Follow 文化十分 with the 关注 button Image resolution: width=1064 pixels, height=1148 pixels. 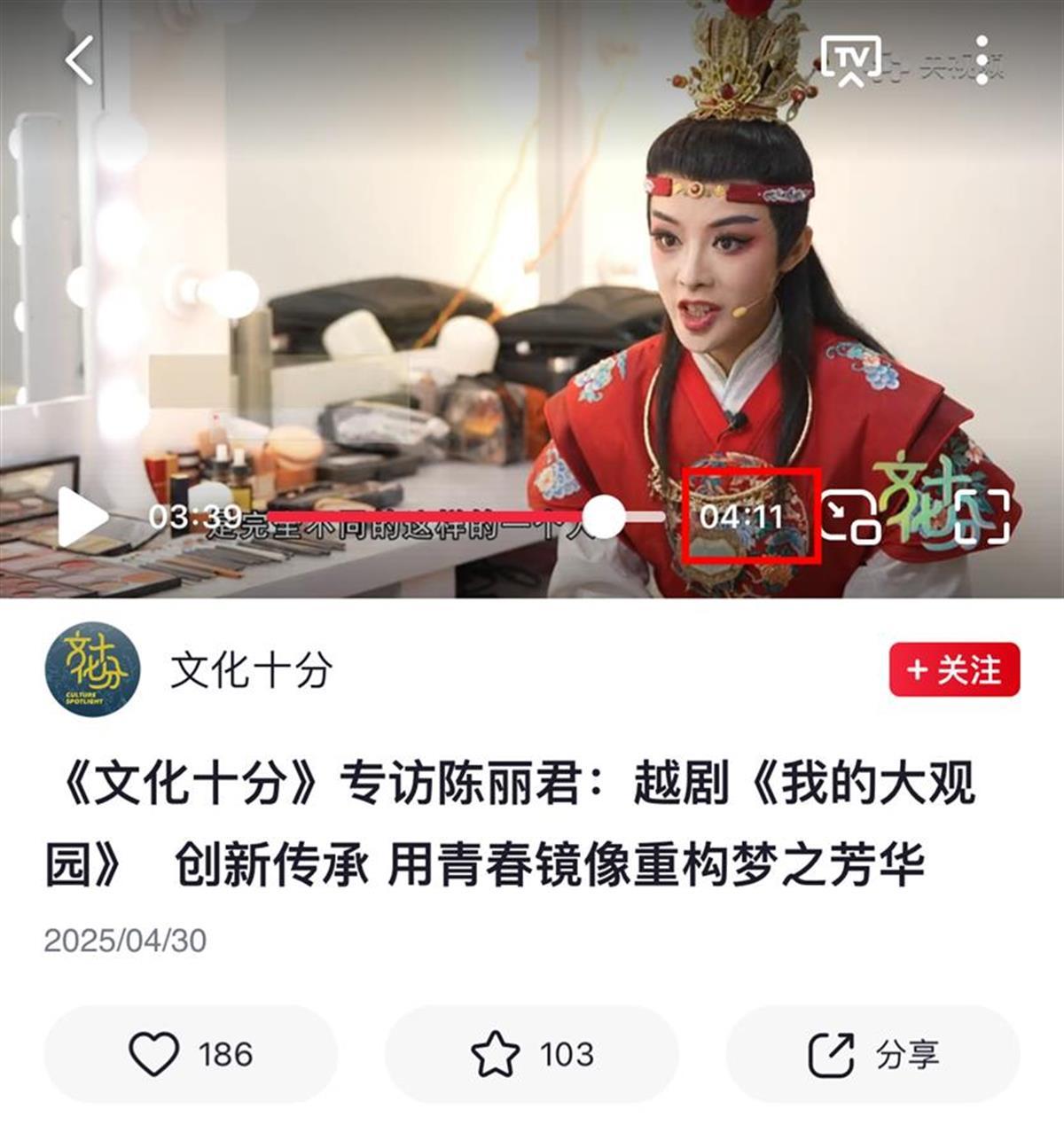954,670
